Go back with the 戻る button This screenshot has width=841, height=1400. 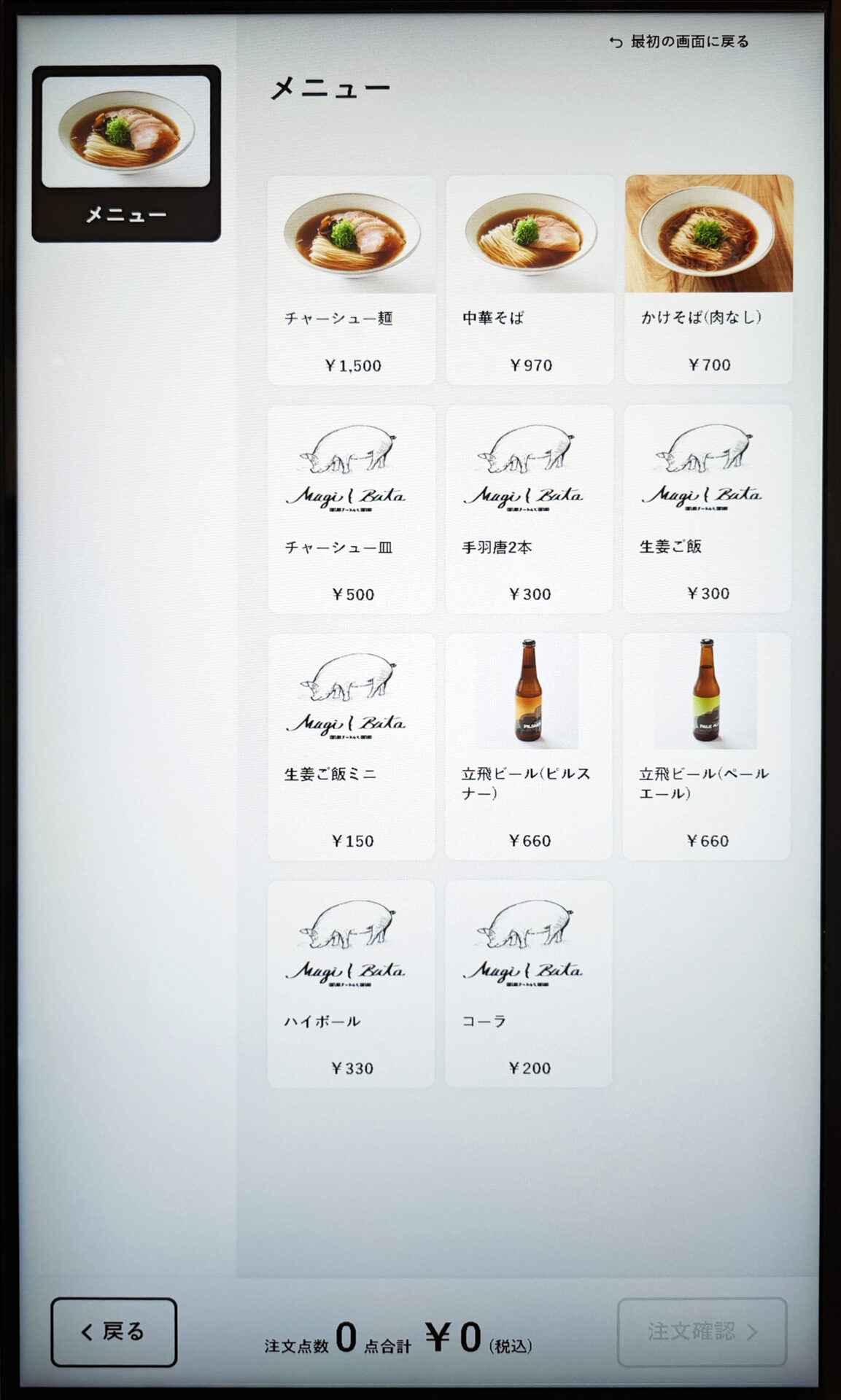114,1331
